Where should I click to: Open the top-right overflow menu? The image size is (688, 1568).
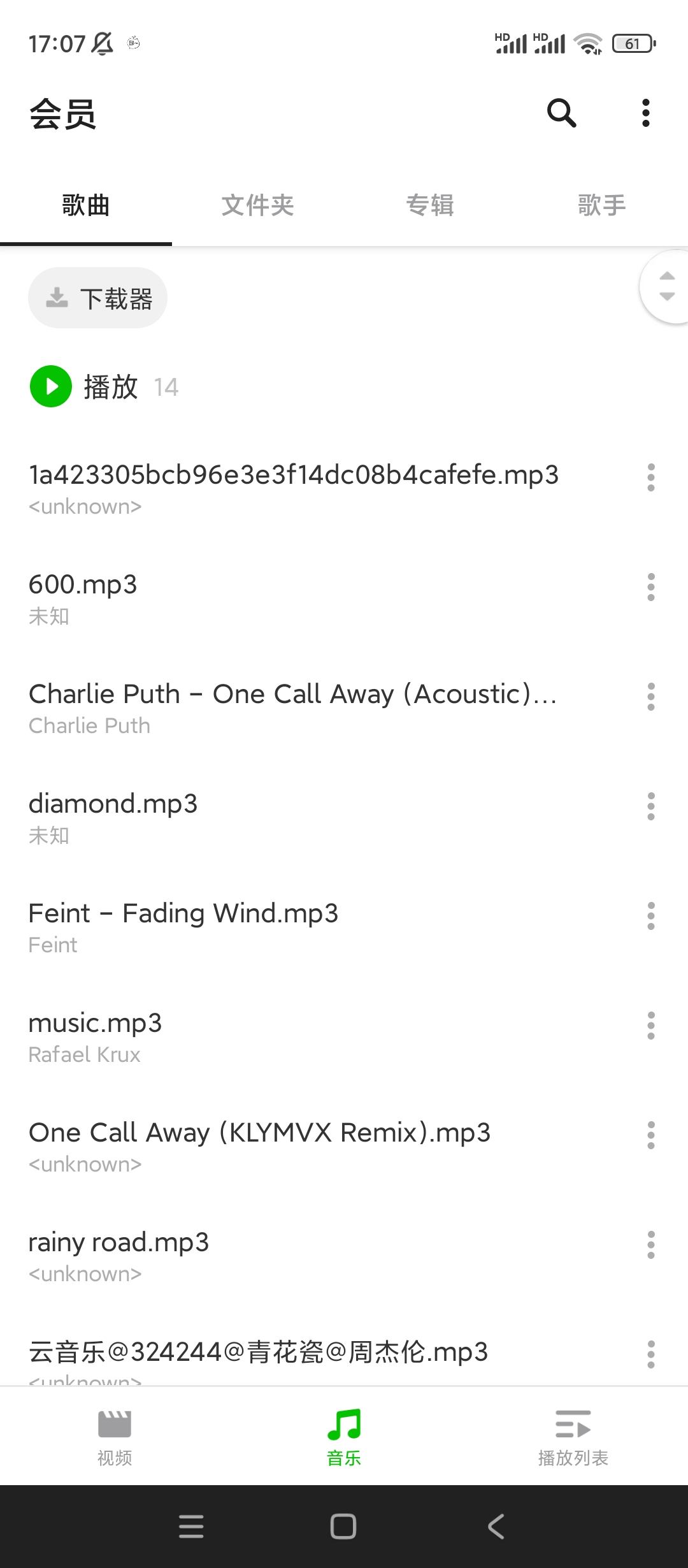pos(645,113)
